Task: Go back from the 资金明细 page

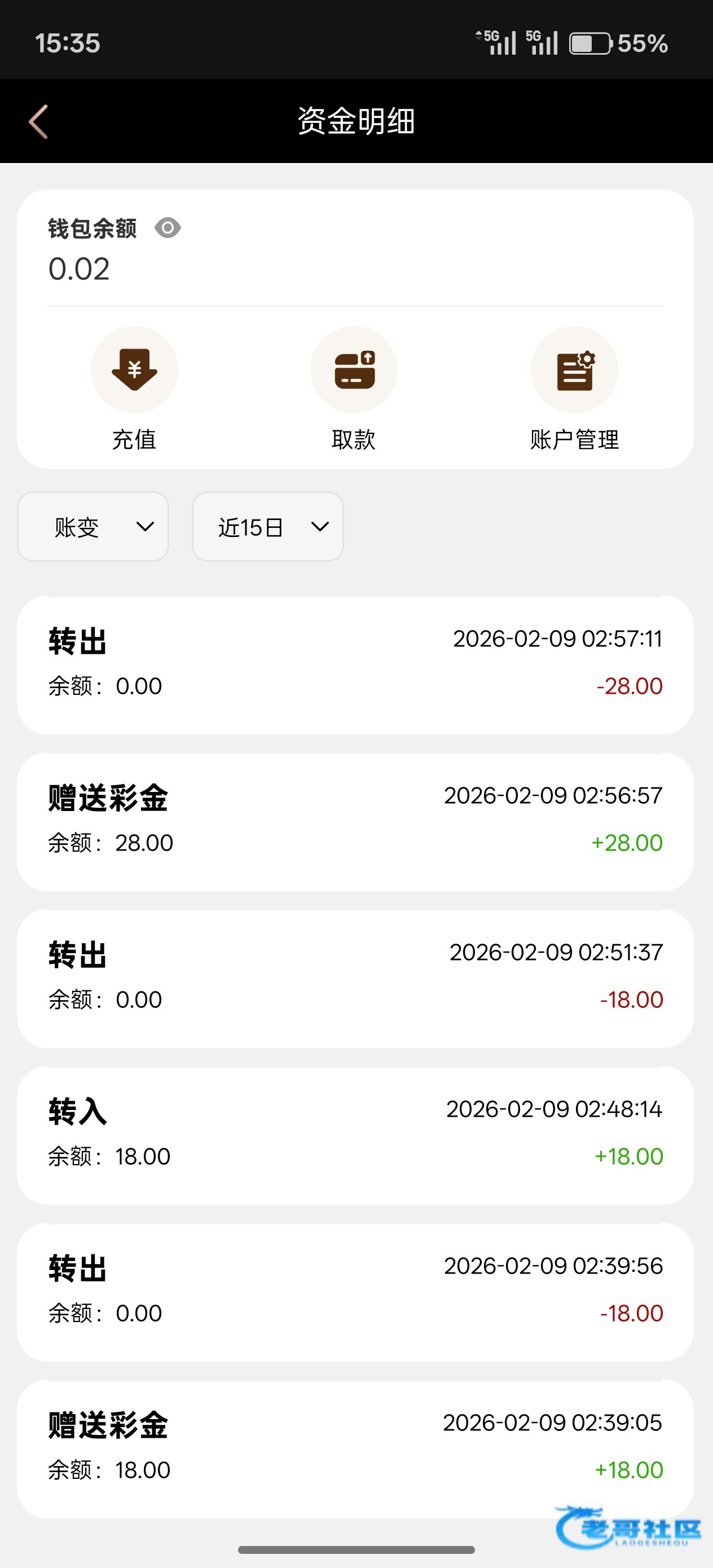Action: pyautogui.click(x=38, y=122)
